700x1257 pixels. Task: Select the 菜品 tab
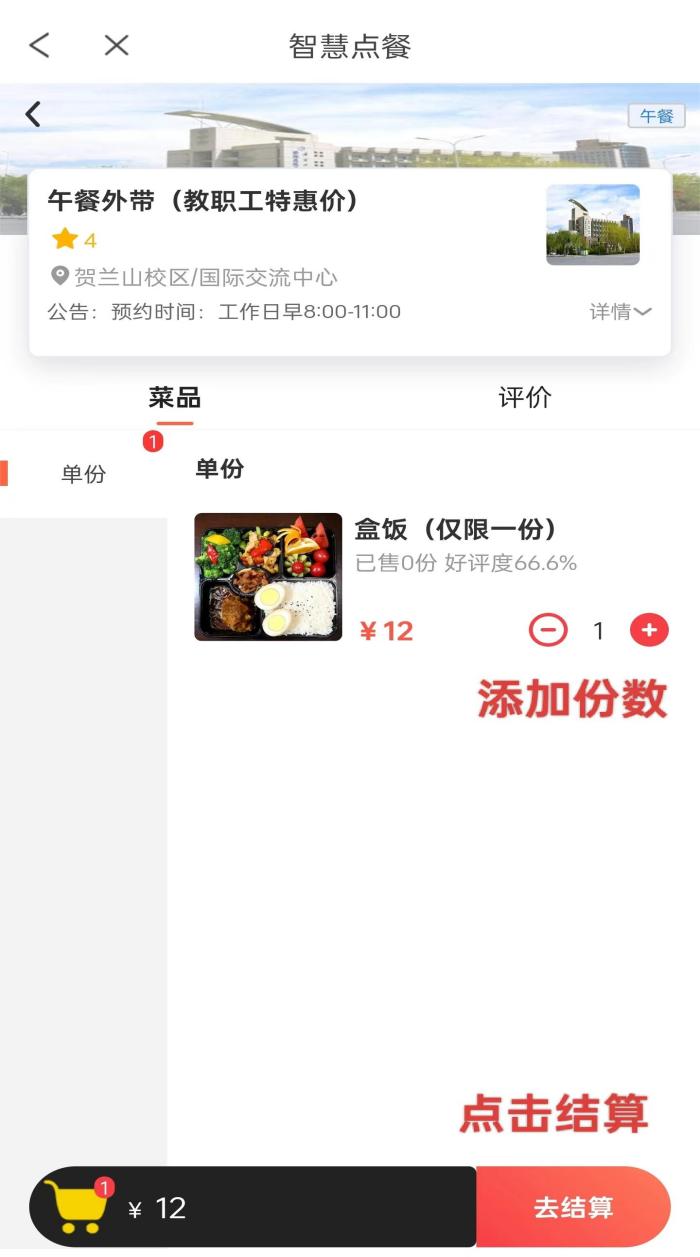(x=175, y=398)
